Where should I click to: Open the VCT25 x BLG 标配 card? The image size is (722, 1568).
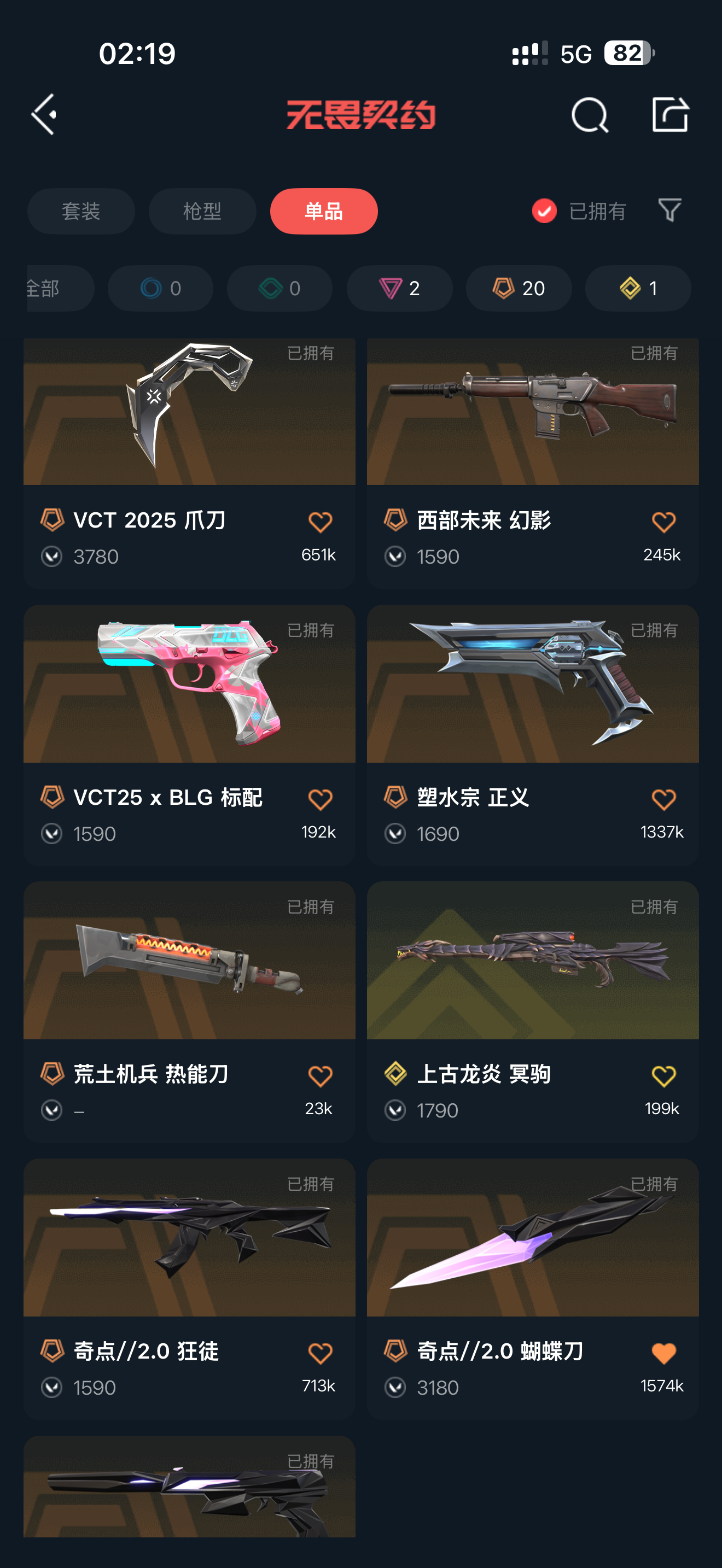189,735
